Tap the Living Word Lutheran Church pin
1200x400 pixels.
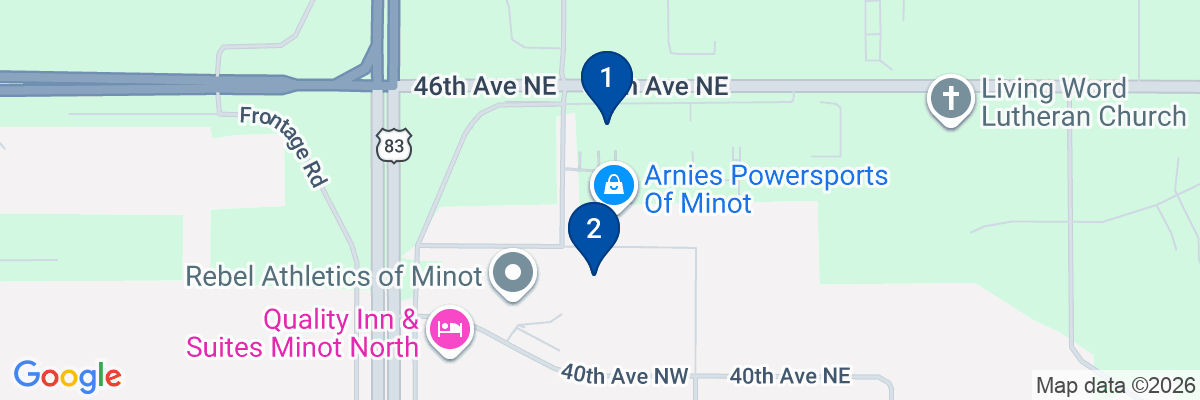pos(946,100)
